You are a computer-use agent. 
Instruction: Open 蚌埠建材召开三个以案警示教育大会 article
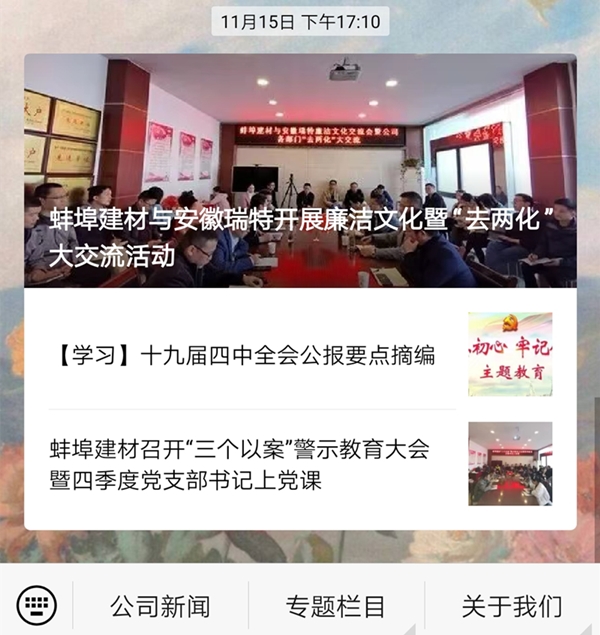pos(240,464)
